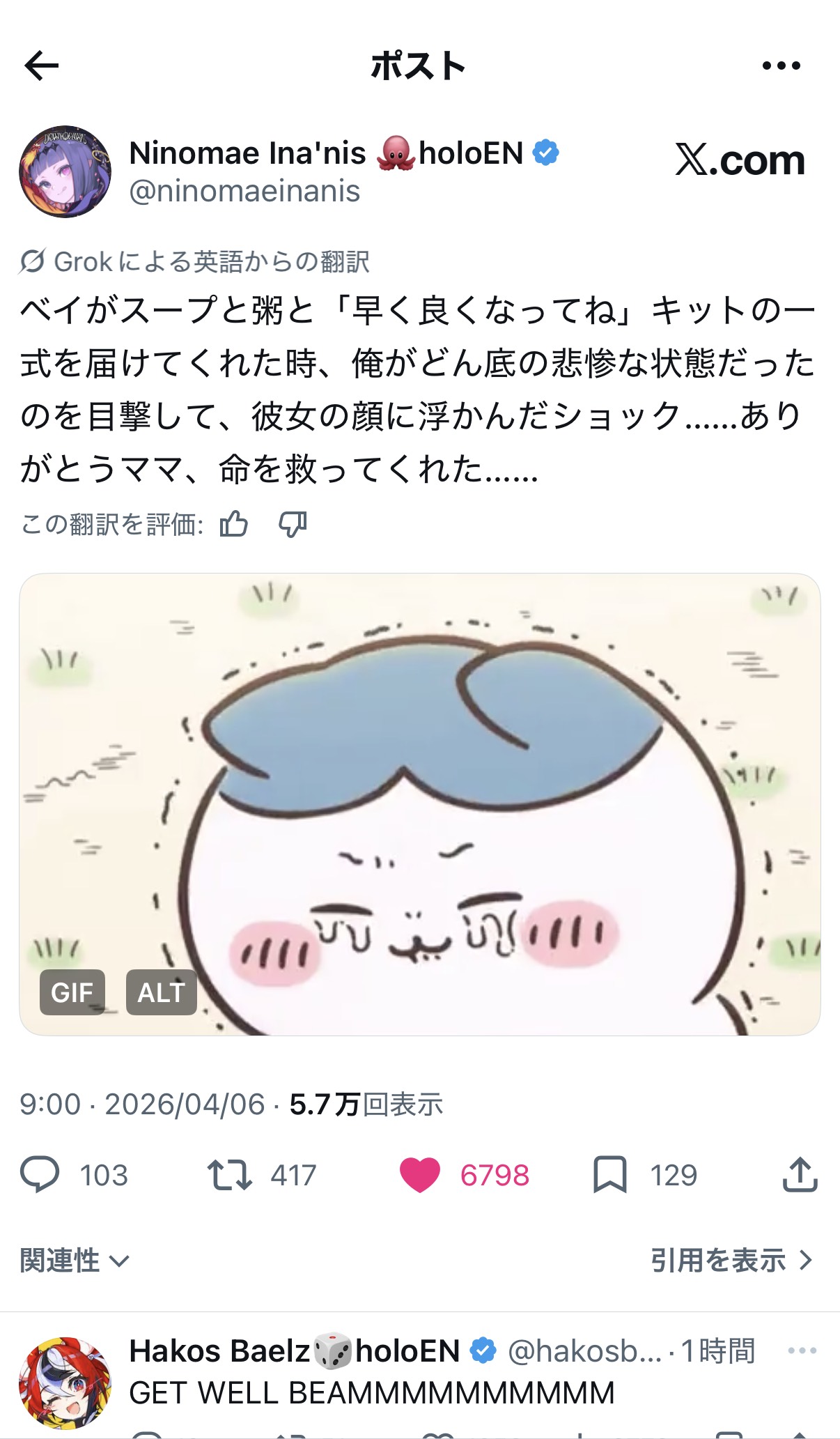Open the post overflow menu
Image resolution: width=840 pixels, height=1439 pixels.
click(781, 66)
